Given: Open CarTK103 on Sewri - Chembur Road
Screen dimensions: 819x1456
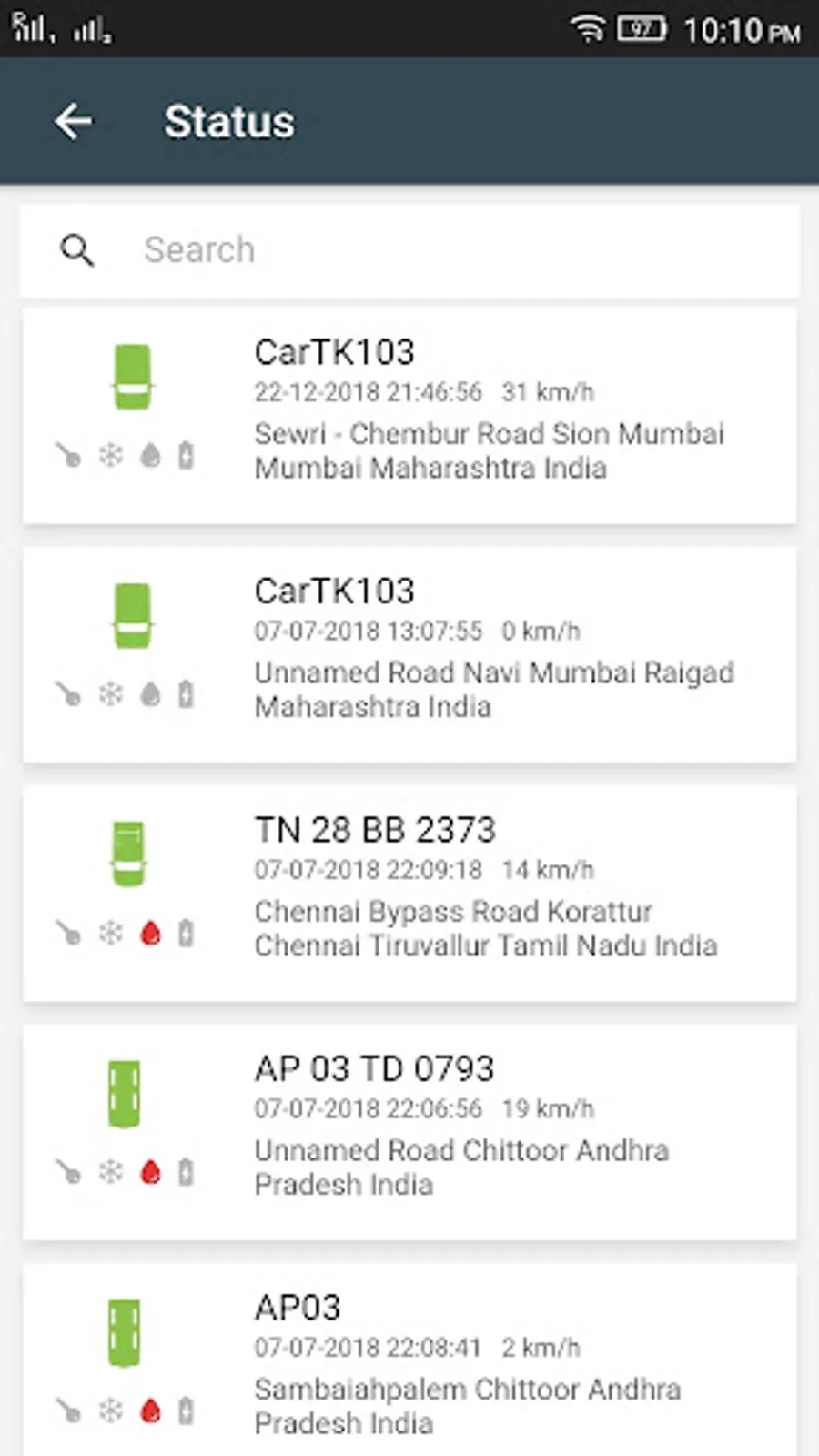Looking at the screenshot, I should (409, 415).
